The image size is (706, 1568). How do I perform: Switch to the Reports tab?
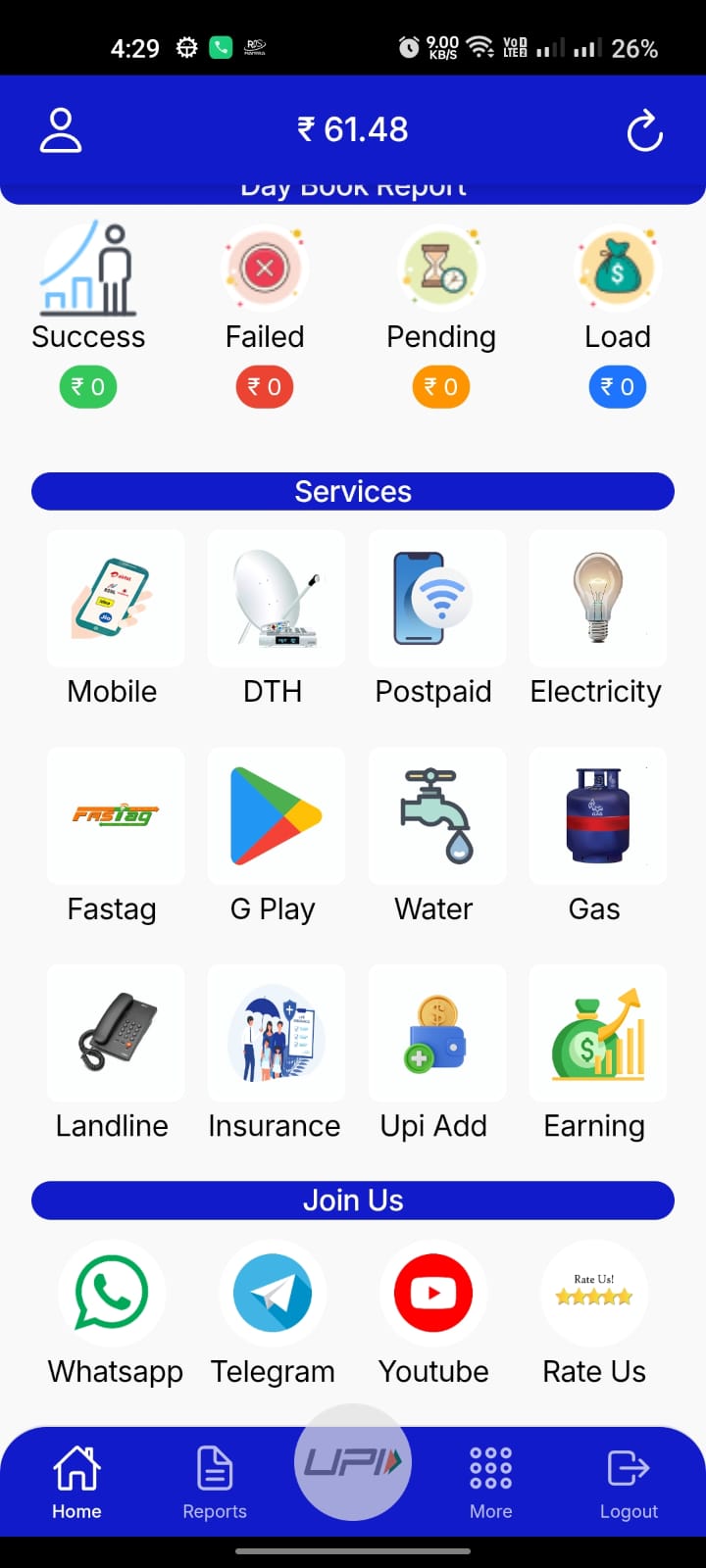pos(215,1482)
